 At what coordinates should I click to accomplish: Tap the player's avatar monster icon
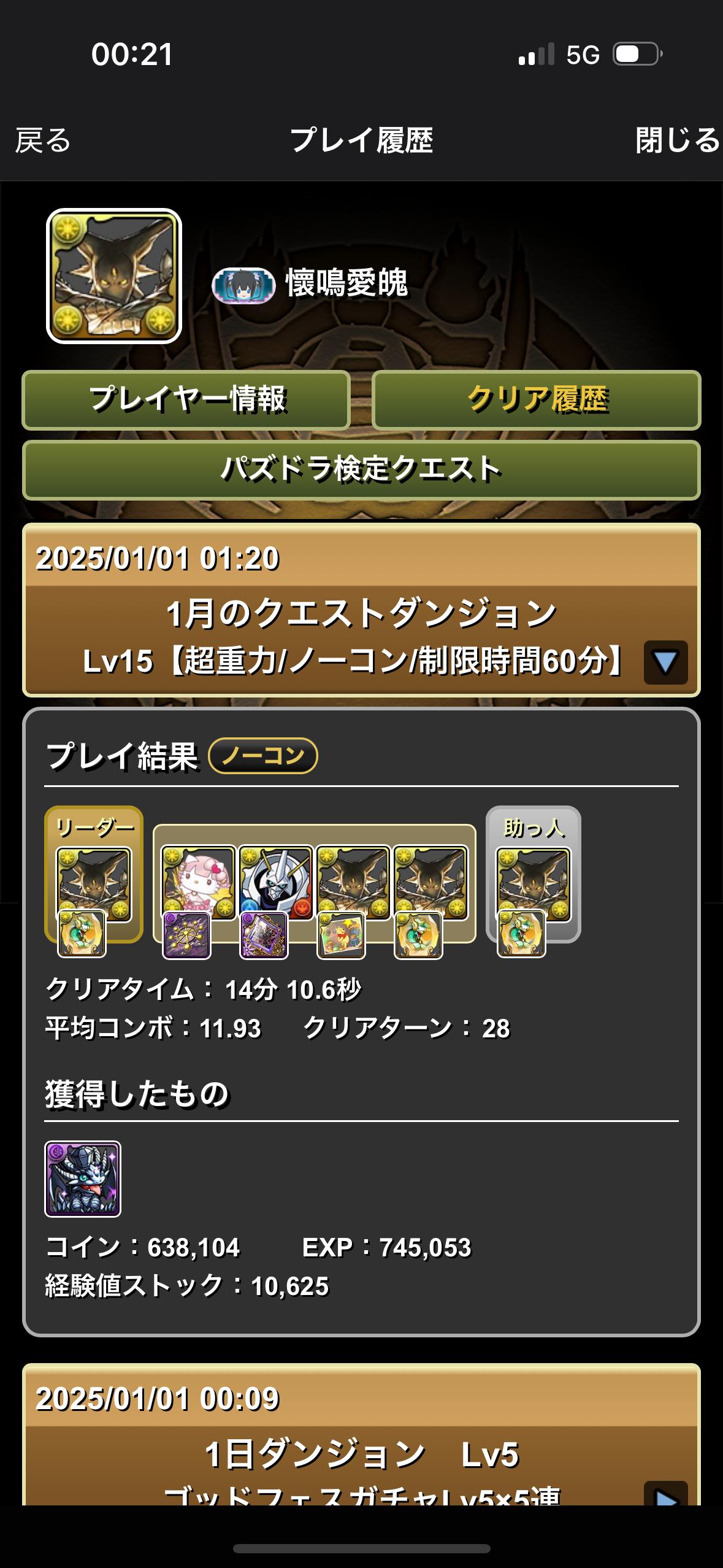(x=114, y=276)
